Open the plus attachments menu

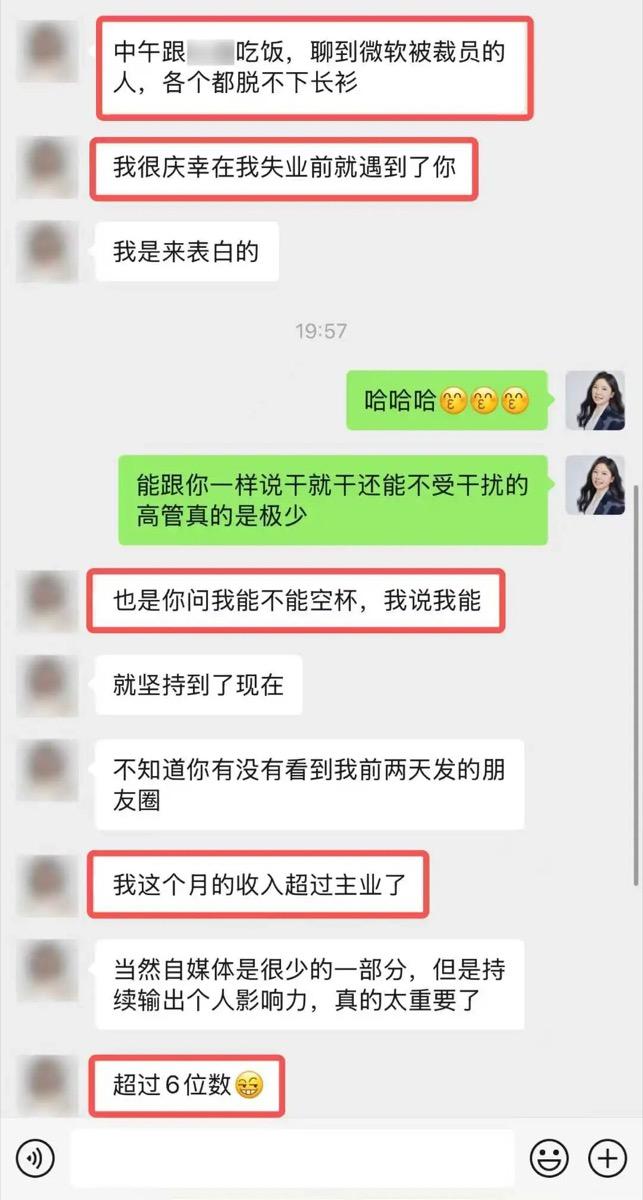tap(607, 1159)
